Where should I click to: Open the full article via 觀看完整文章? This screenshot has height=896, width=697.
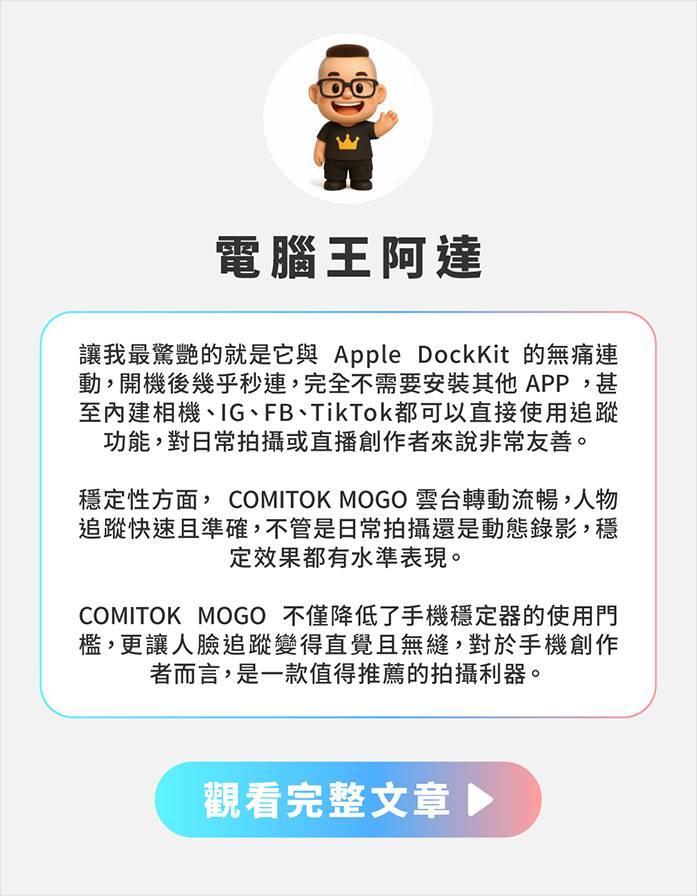tap(348, 799)
